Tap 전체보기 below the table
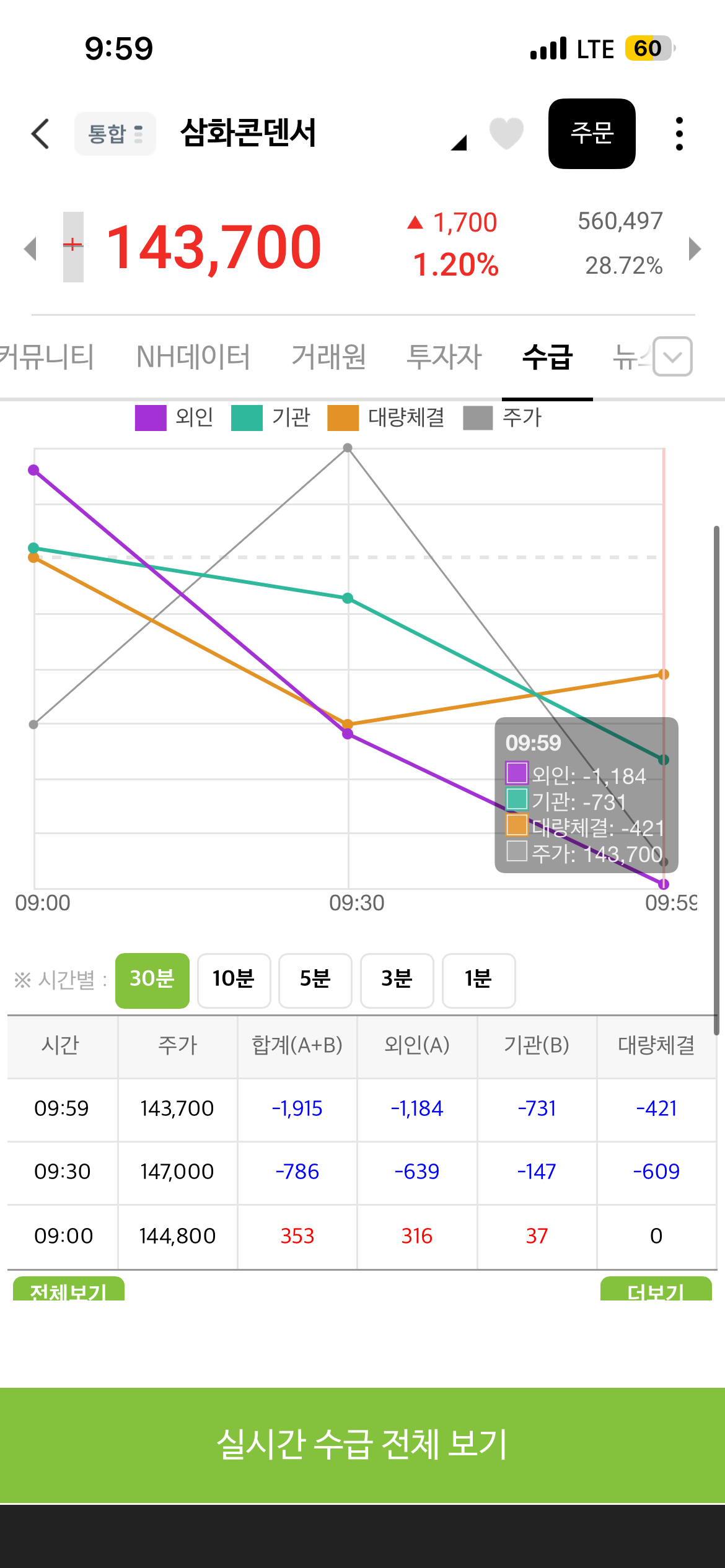This screenshot has width=725, height=1568. (69, 1289)
